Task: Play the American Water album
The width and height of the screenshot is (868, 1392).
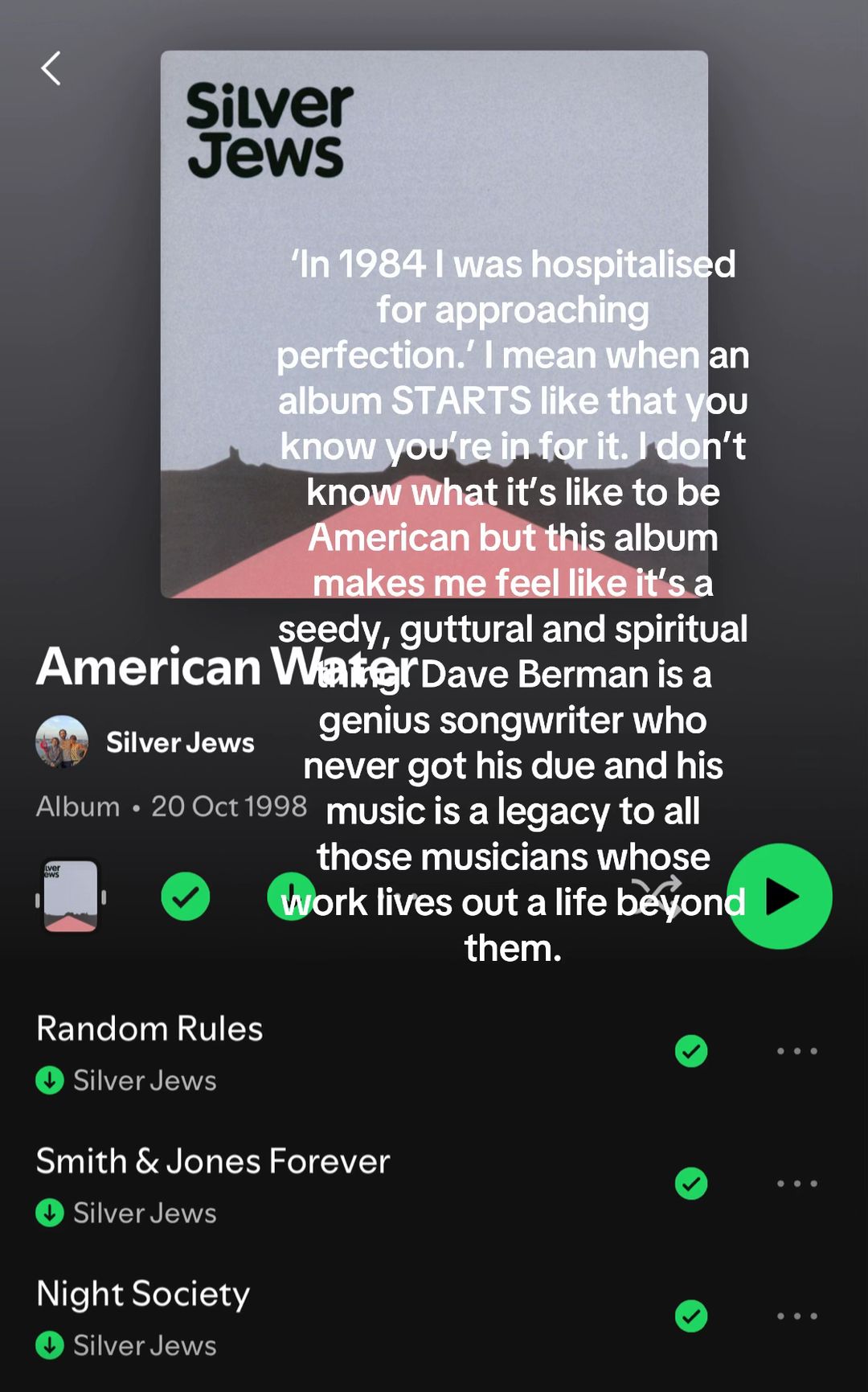Action: pyautogui.click(x=779, y=896)
